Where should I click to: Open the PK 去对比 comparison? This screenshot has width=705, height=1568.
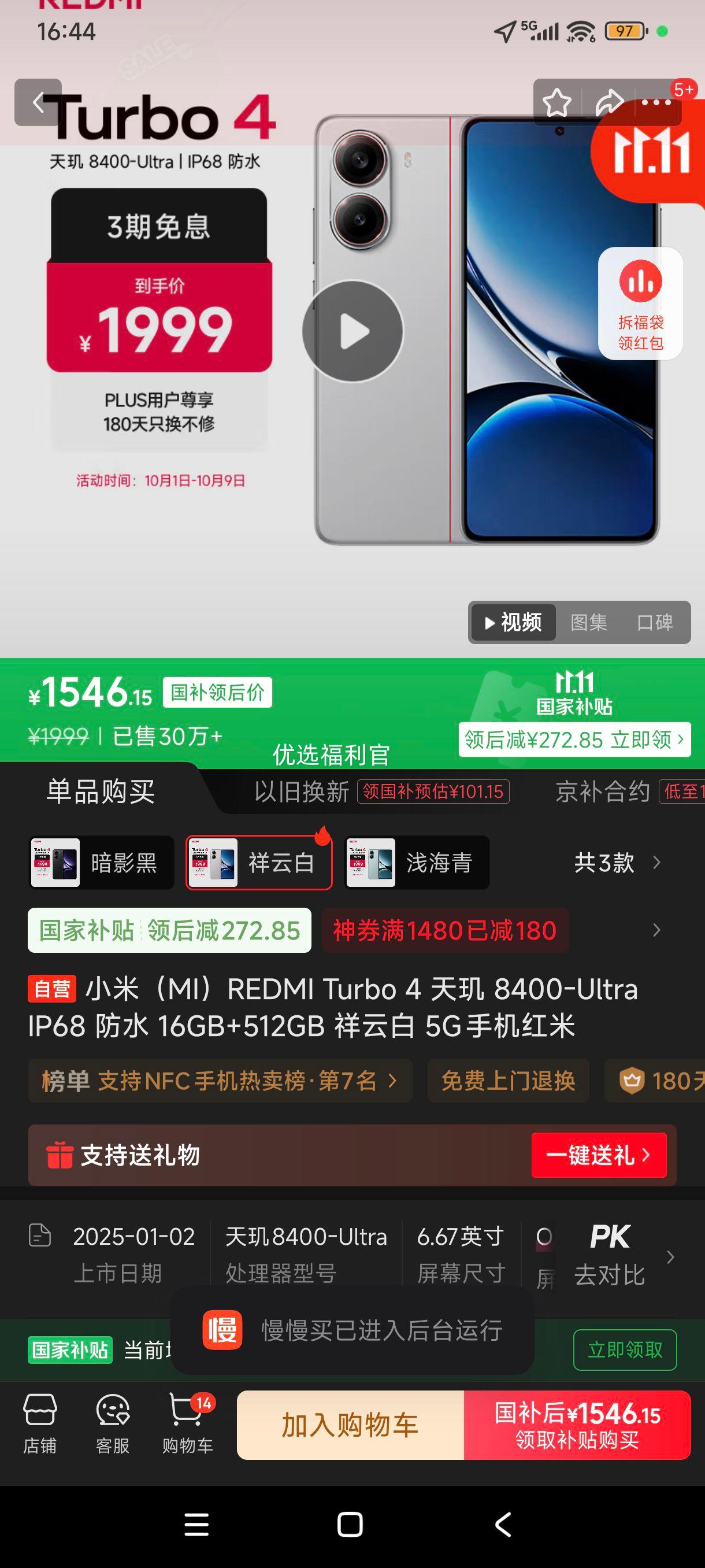pos(610,1256)
